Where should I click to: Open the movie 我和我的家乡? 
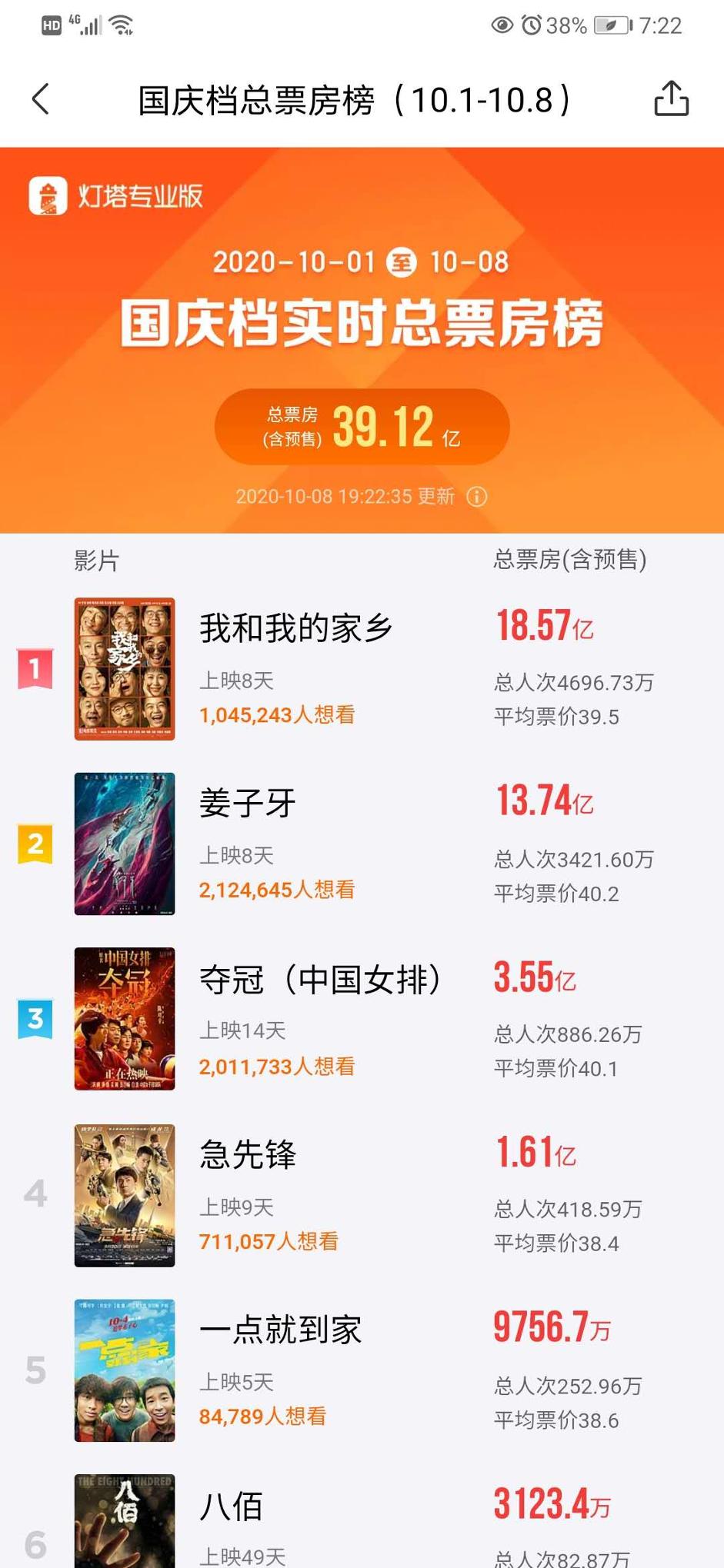click(x=296, y=629)
